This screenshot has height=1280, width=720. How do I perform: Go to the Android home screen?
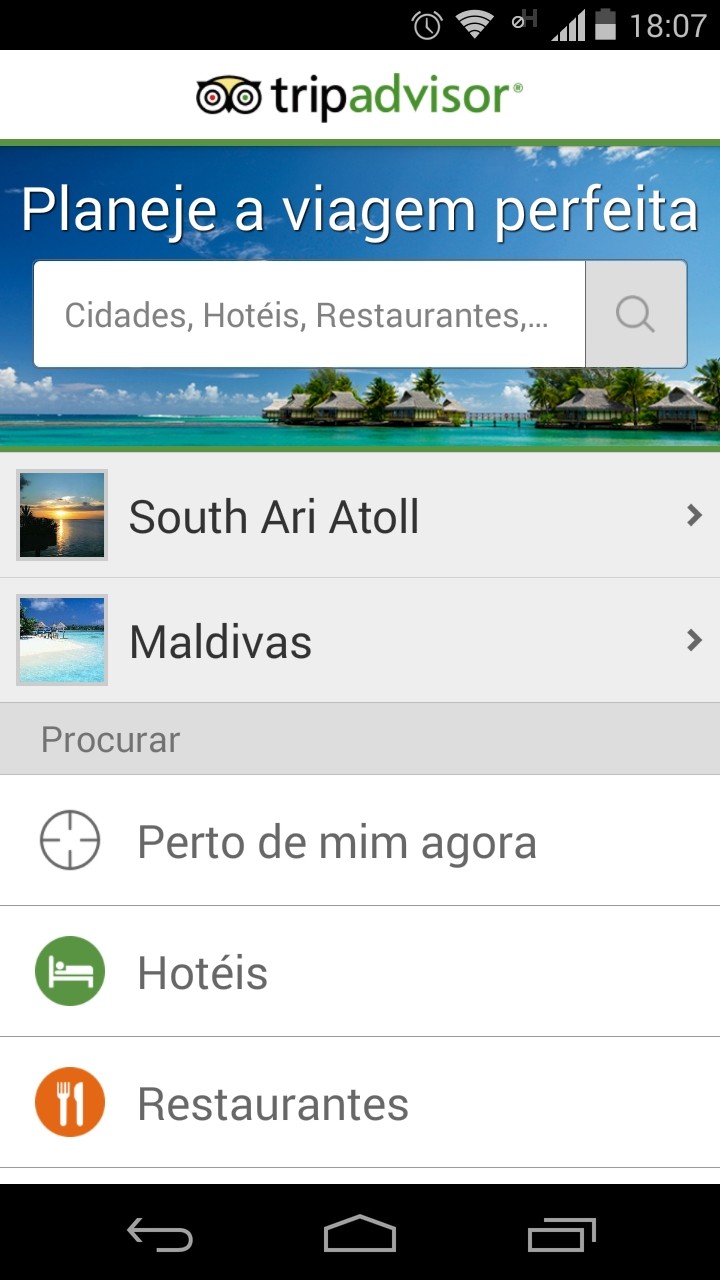tap(360, 1236)
